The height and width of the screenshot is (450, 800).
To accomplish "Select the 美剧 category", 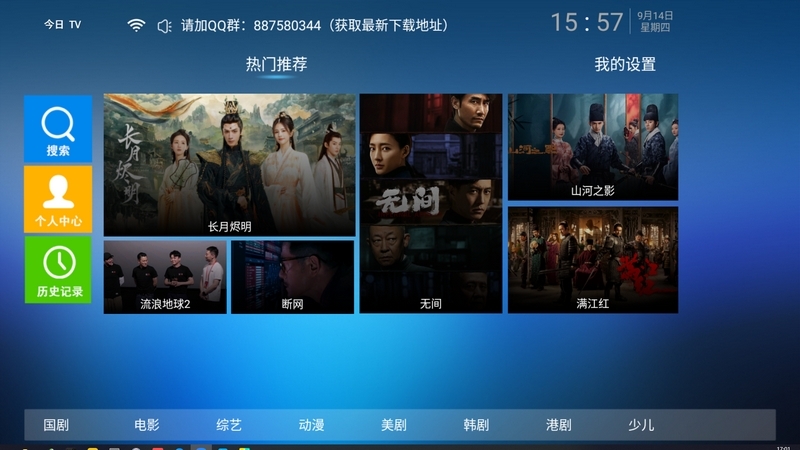I will [394, 425].
